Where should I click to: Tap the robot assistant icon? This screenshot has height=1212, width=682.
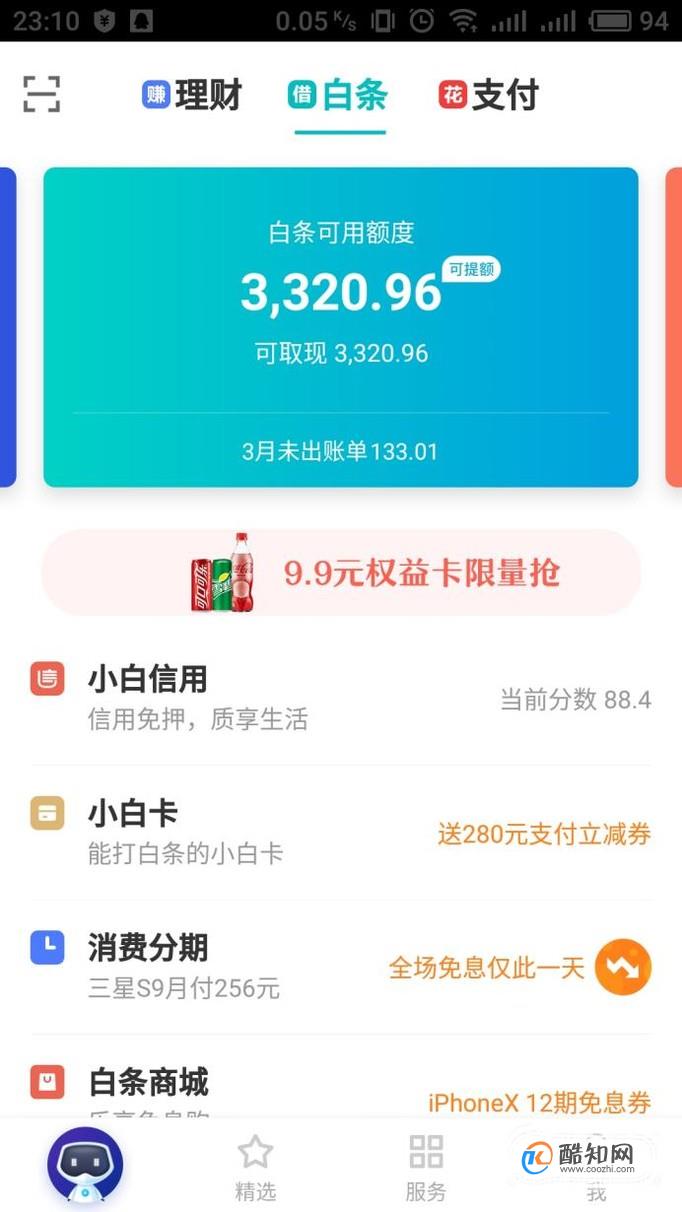[x=85, y=1165]
